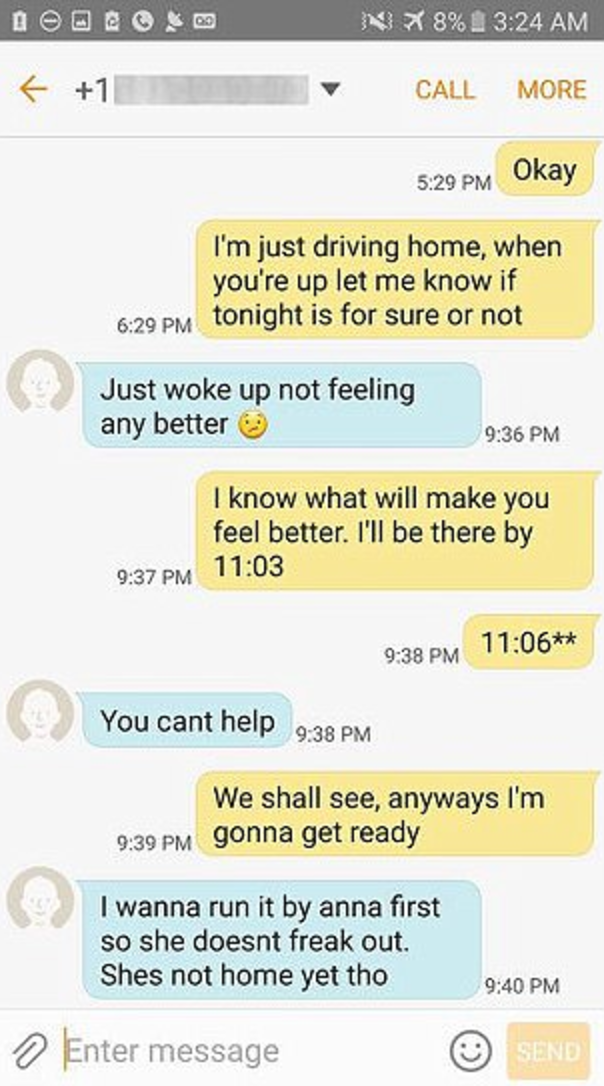Tap contact avatar next to 'run it by anna'
The width and height of the screenshot is (604, 1086).
[x=41, y=901]
